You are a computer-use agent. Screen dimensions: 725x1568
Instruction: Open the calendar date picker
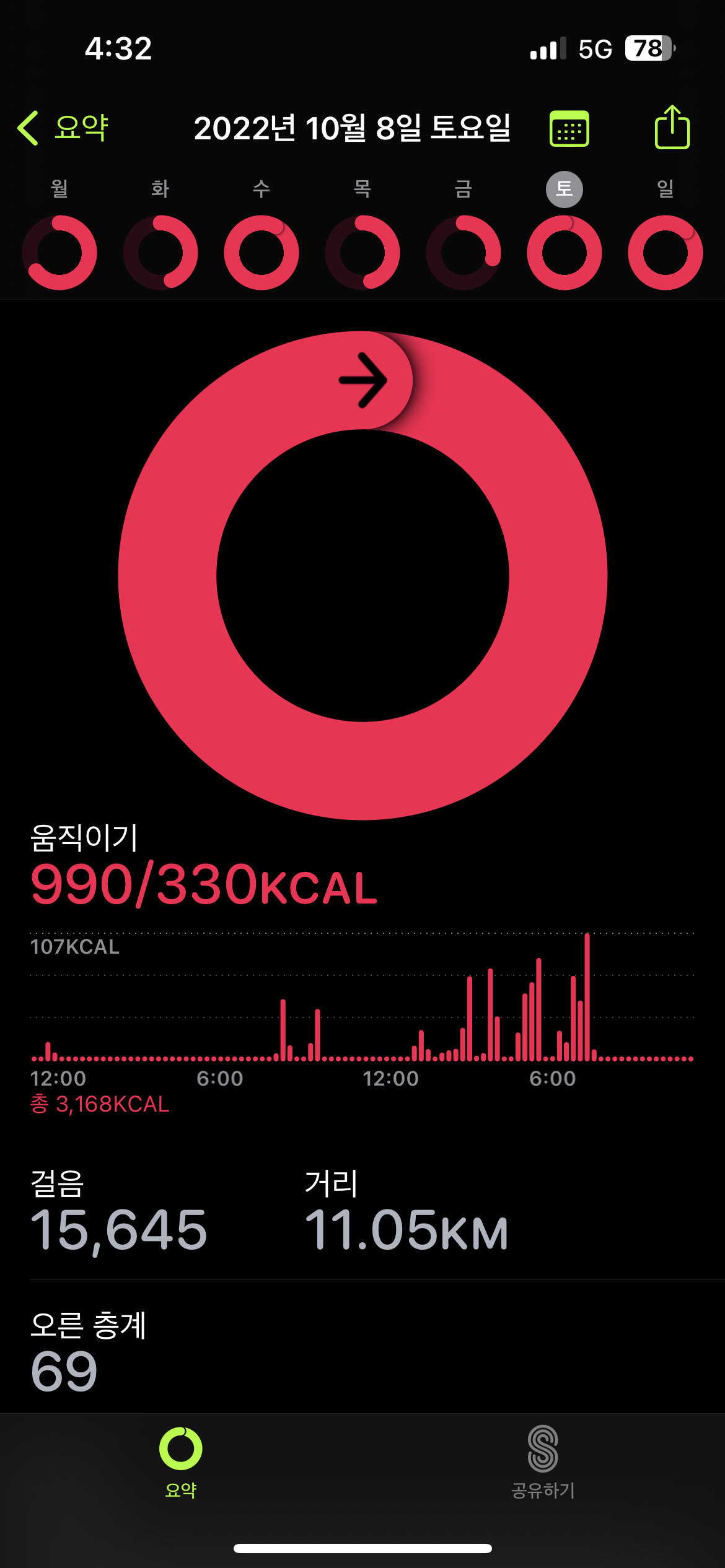(x=569, y=129)
